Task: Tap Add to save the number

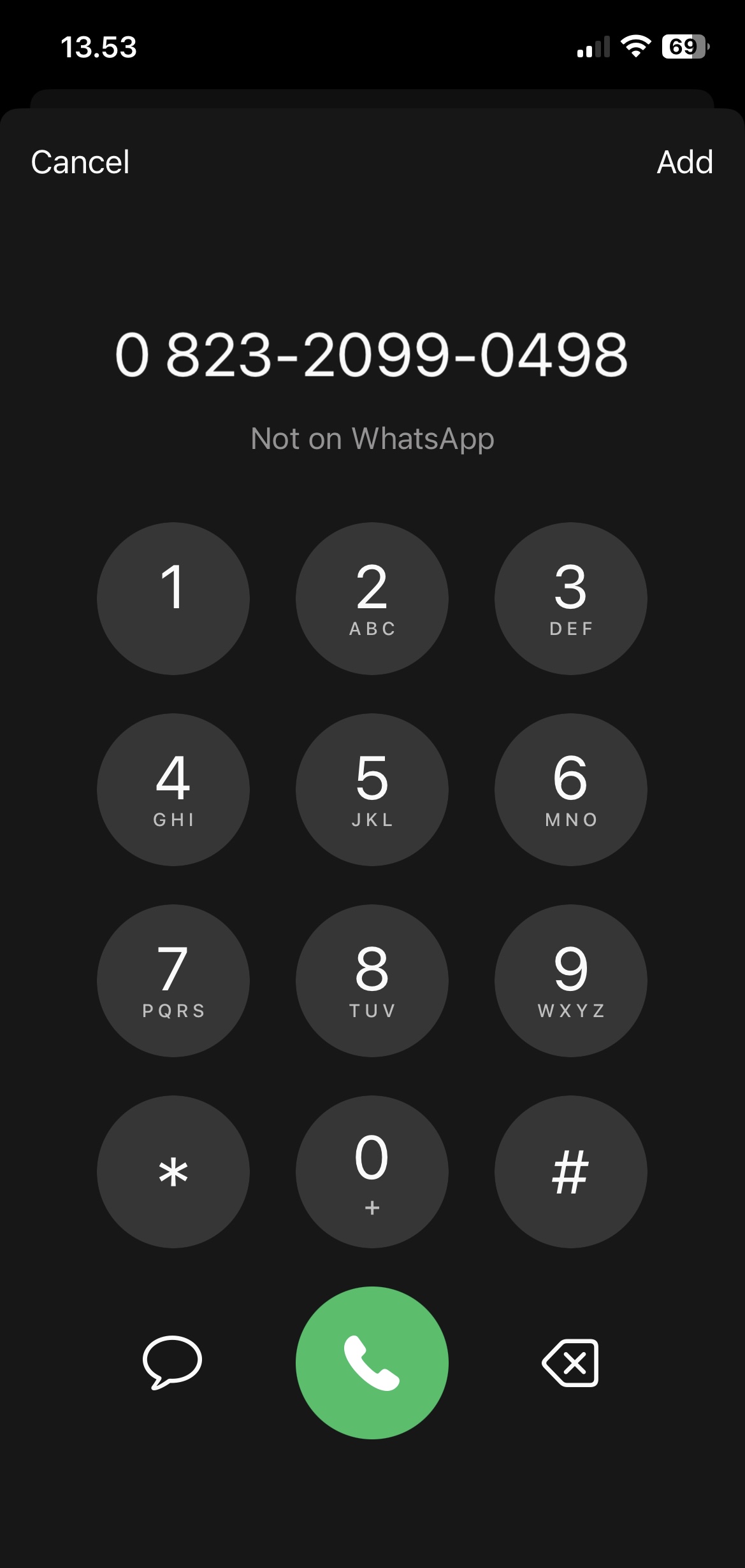Action: pos(684,162)
